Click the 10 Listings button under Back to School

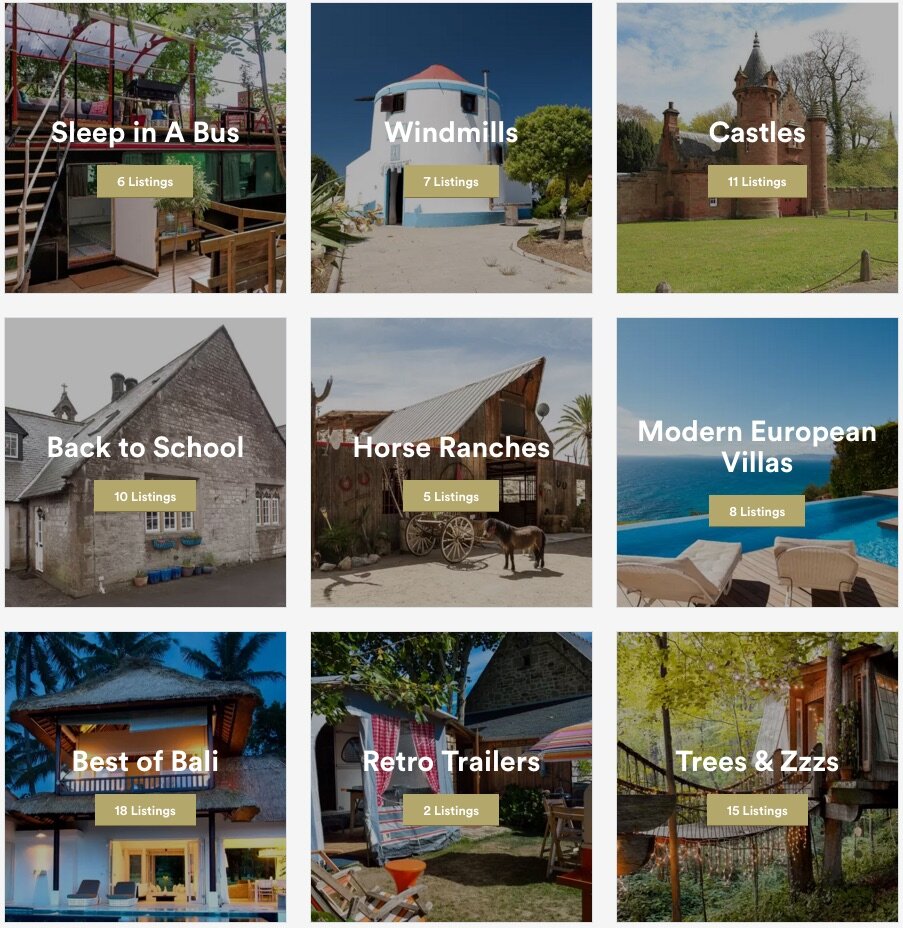coord(146,495)
